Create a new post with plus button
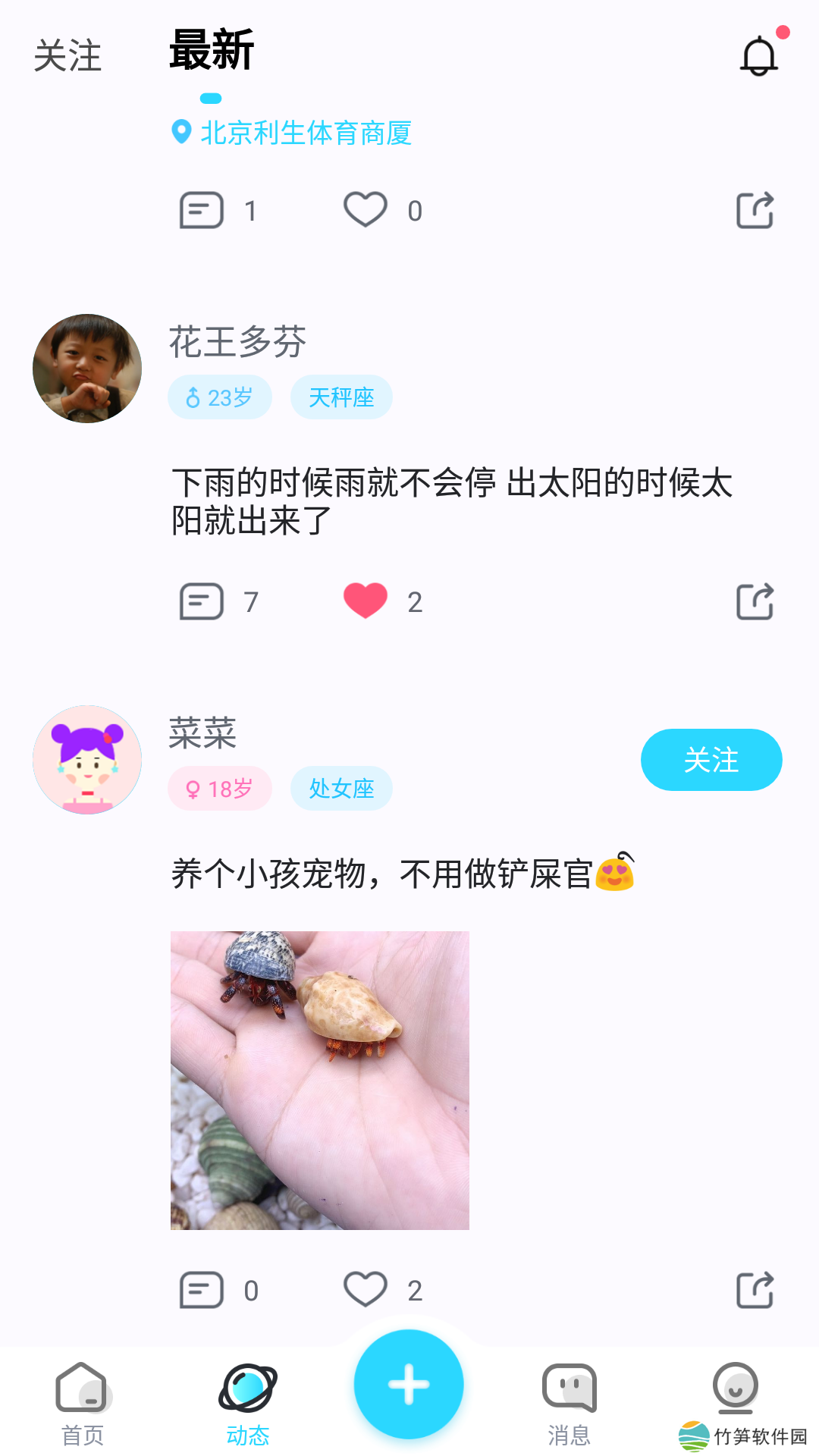 (x=409, y=1385)
